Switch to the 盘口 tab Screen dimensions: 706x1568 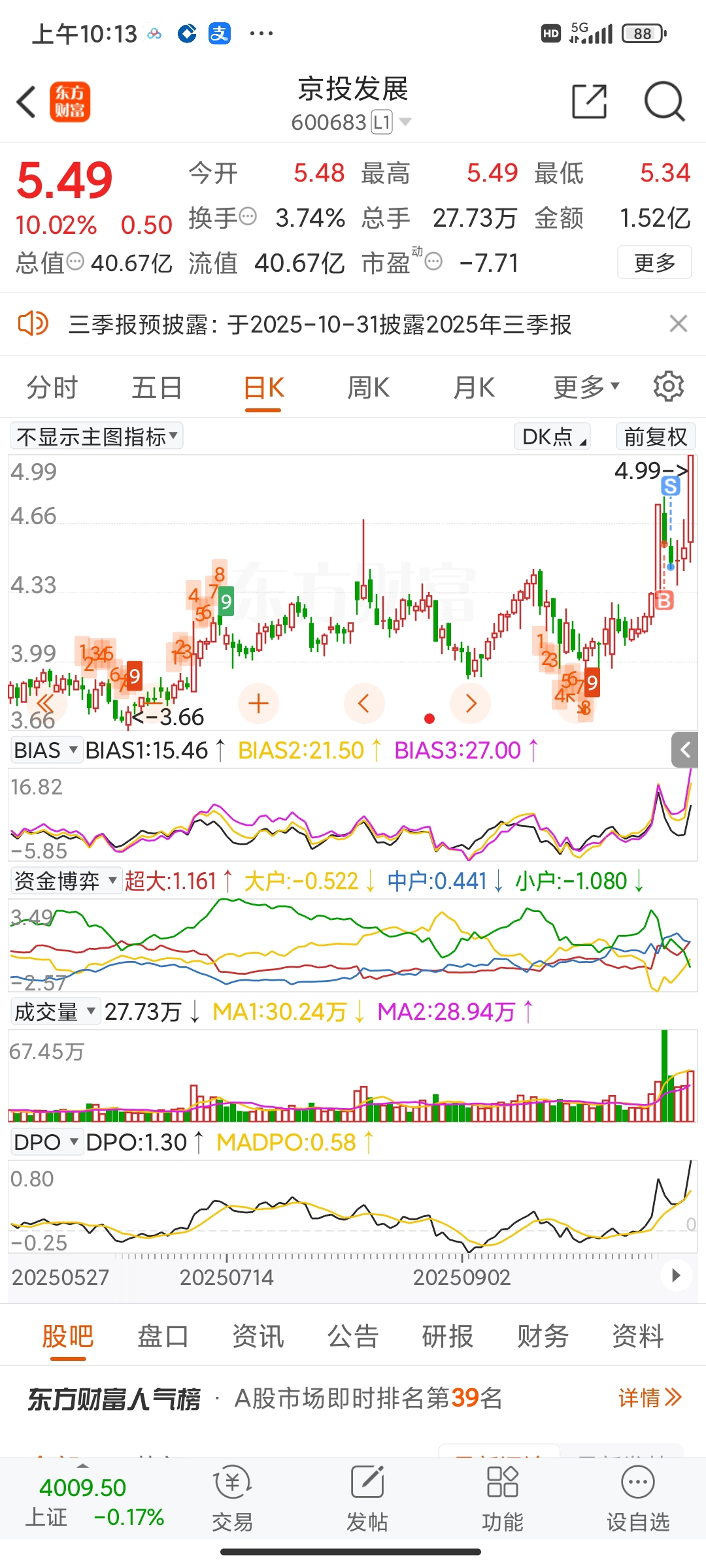click(163, 1335)
